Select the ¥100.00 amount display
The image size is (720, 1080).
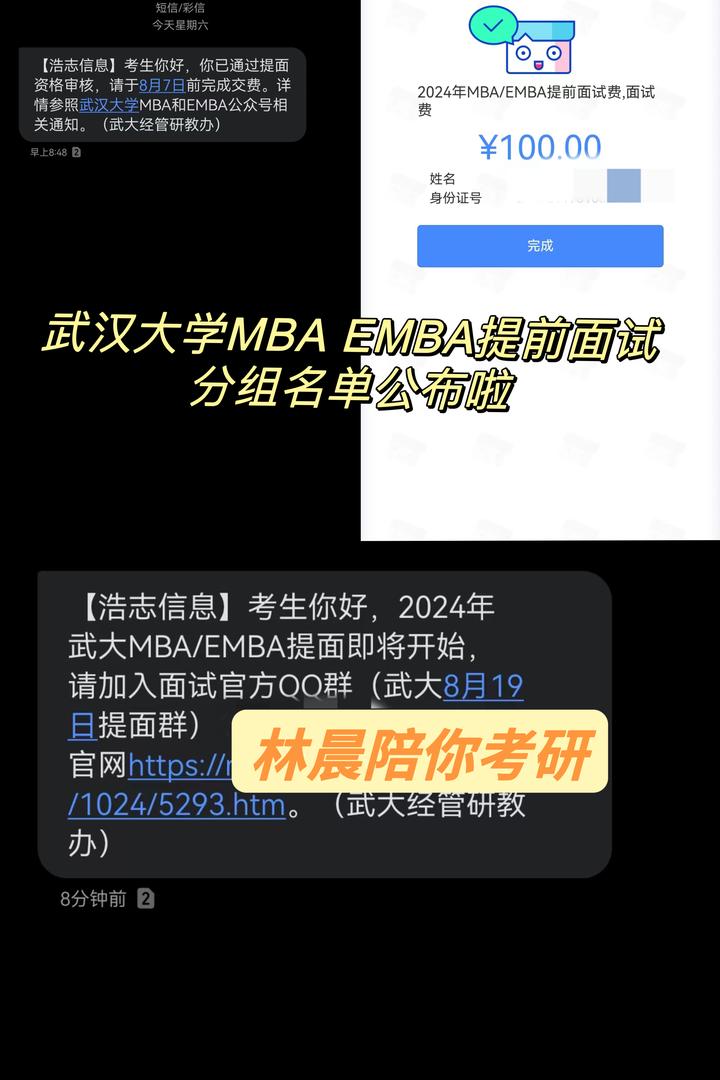(540, 146)
